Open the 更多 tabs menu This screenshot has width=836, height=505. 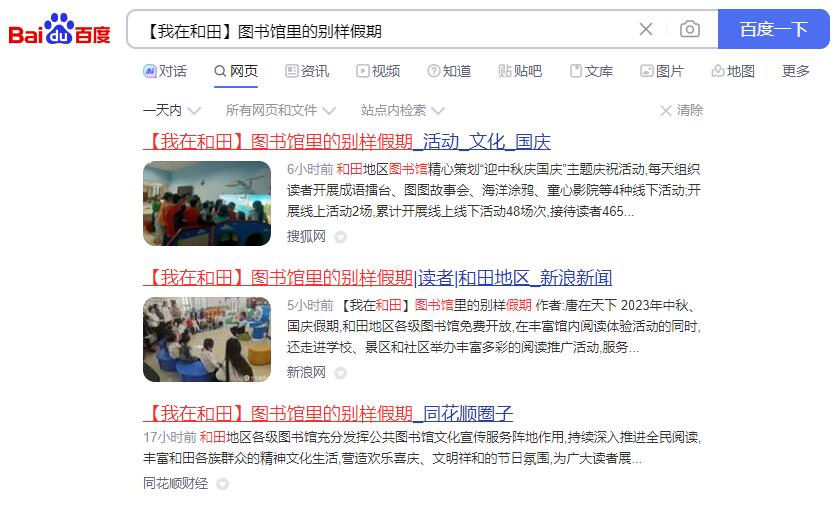[796, 71]
